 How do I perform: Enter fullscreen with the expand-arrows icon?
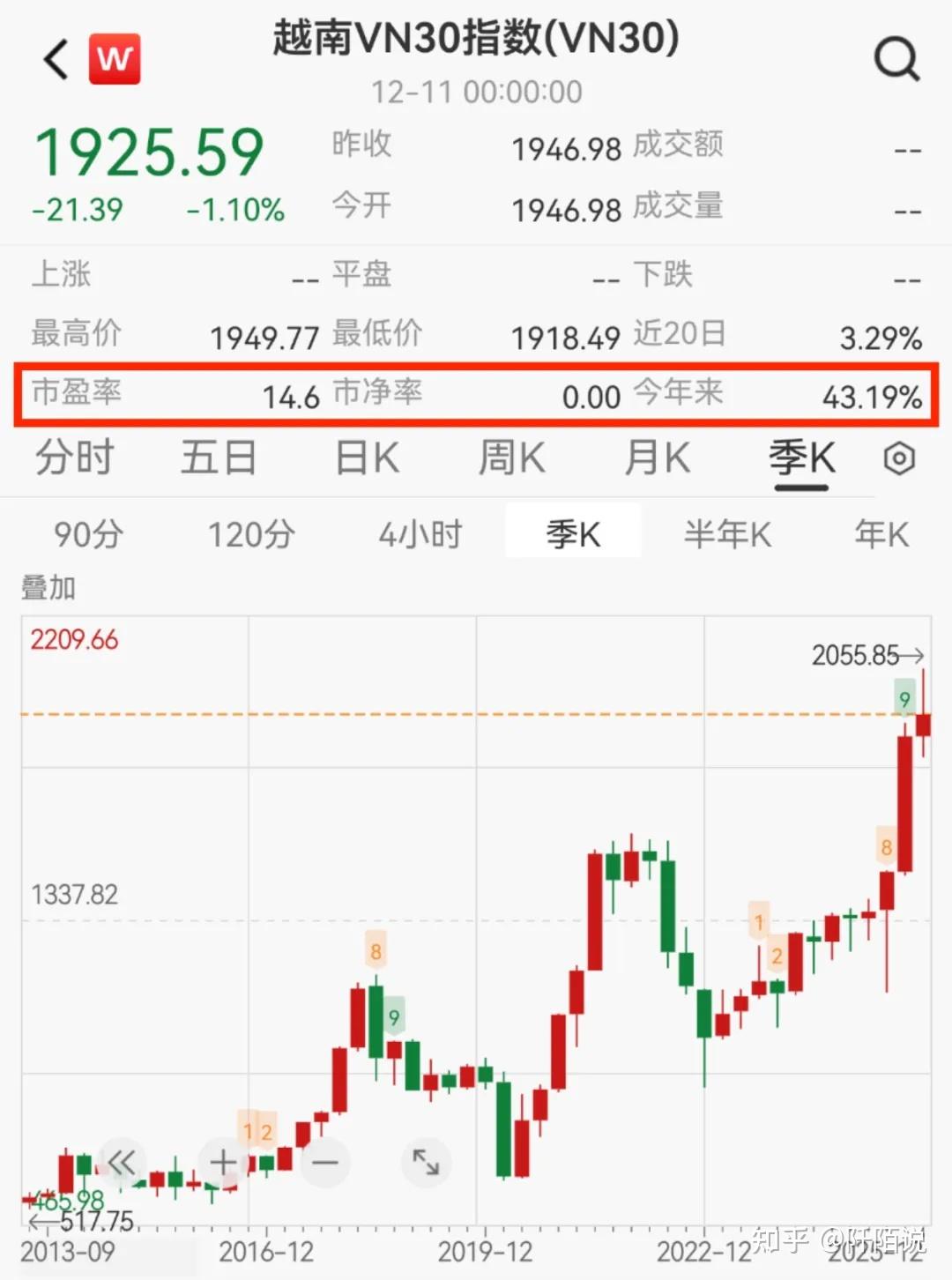click(427, 1162)
